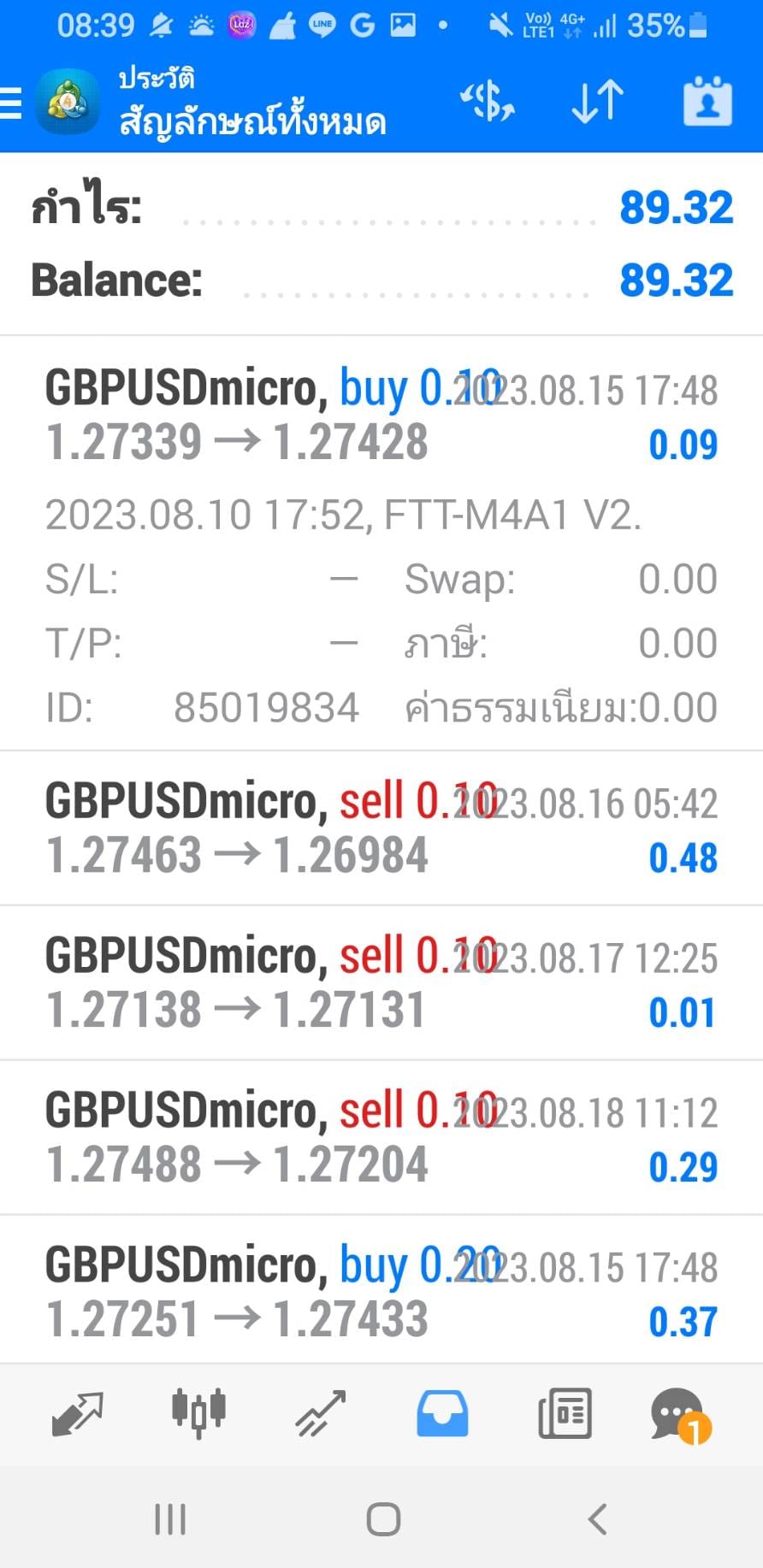
Task: Collapse the expanded buy trade ID 85019834
Action: pyautogui.click(x=381, y=544)
